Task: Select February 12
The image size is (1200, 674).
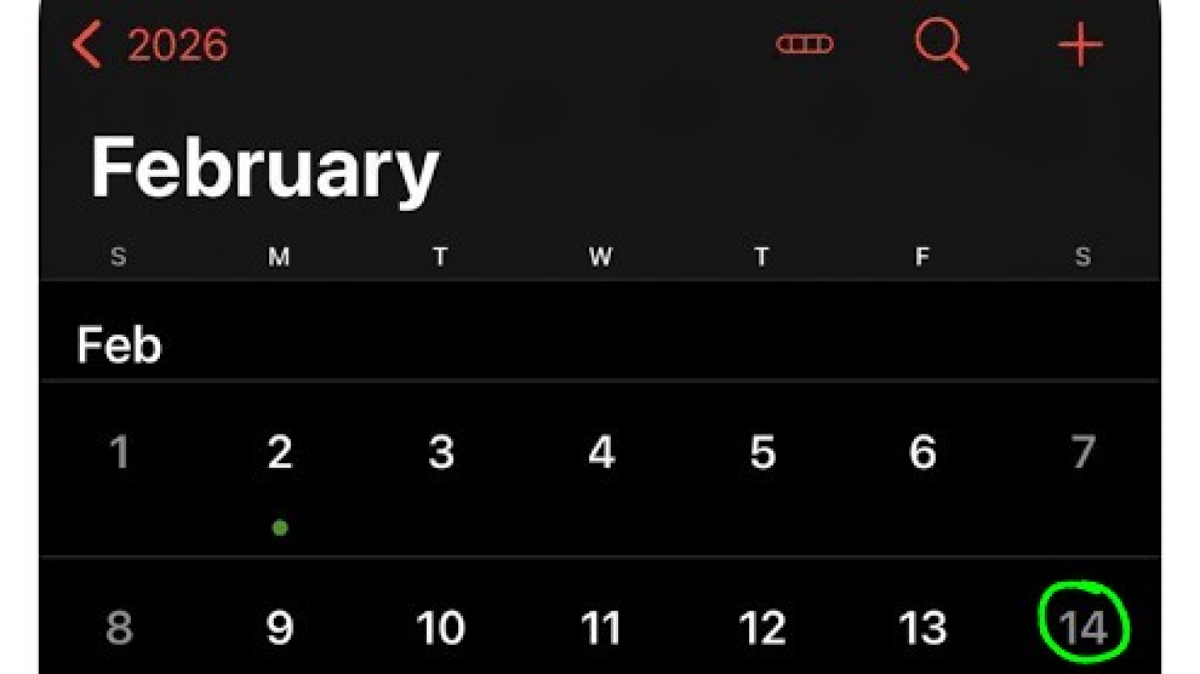Action: point(762,628)
